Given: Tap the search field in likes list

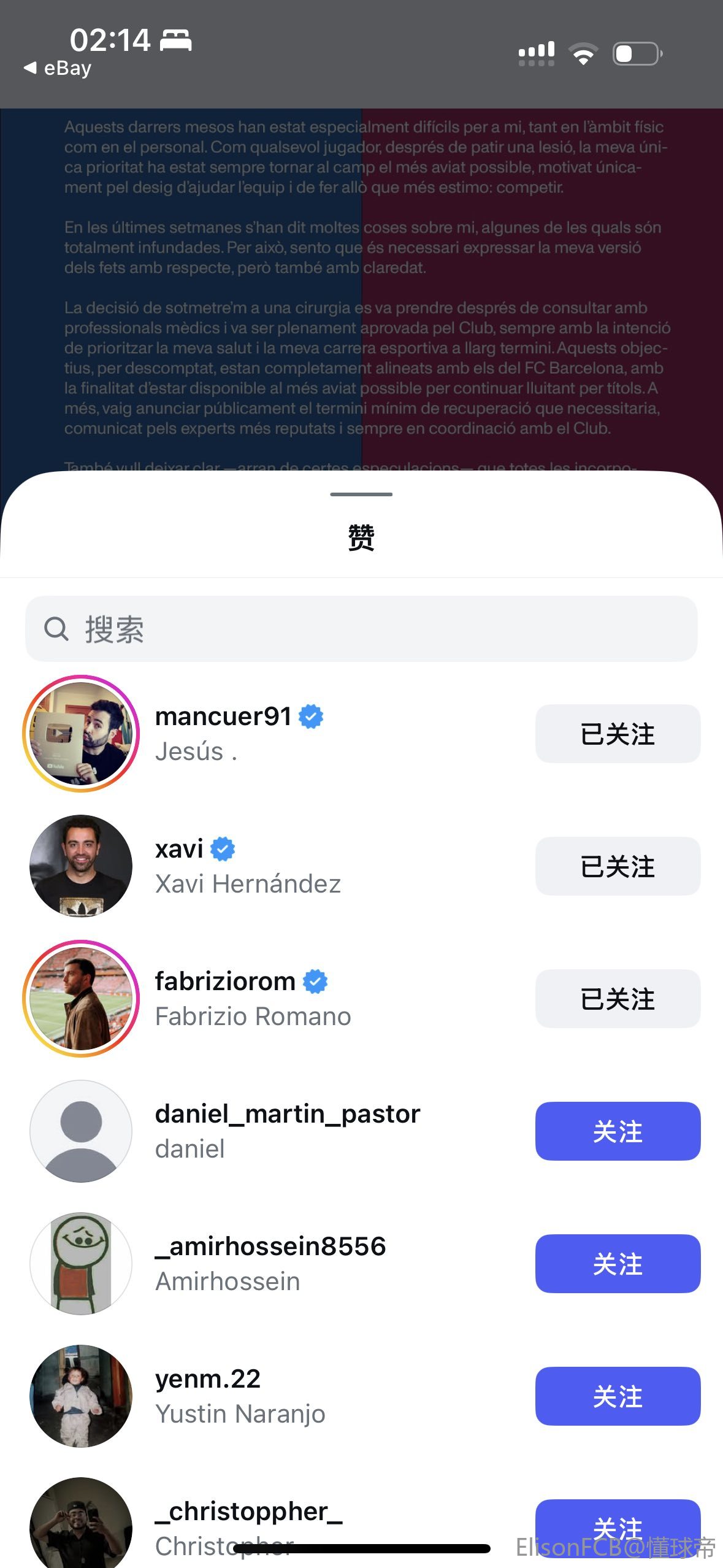Looking at the screenshot, I should pos(361,629).
